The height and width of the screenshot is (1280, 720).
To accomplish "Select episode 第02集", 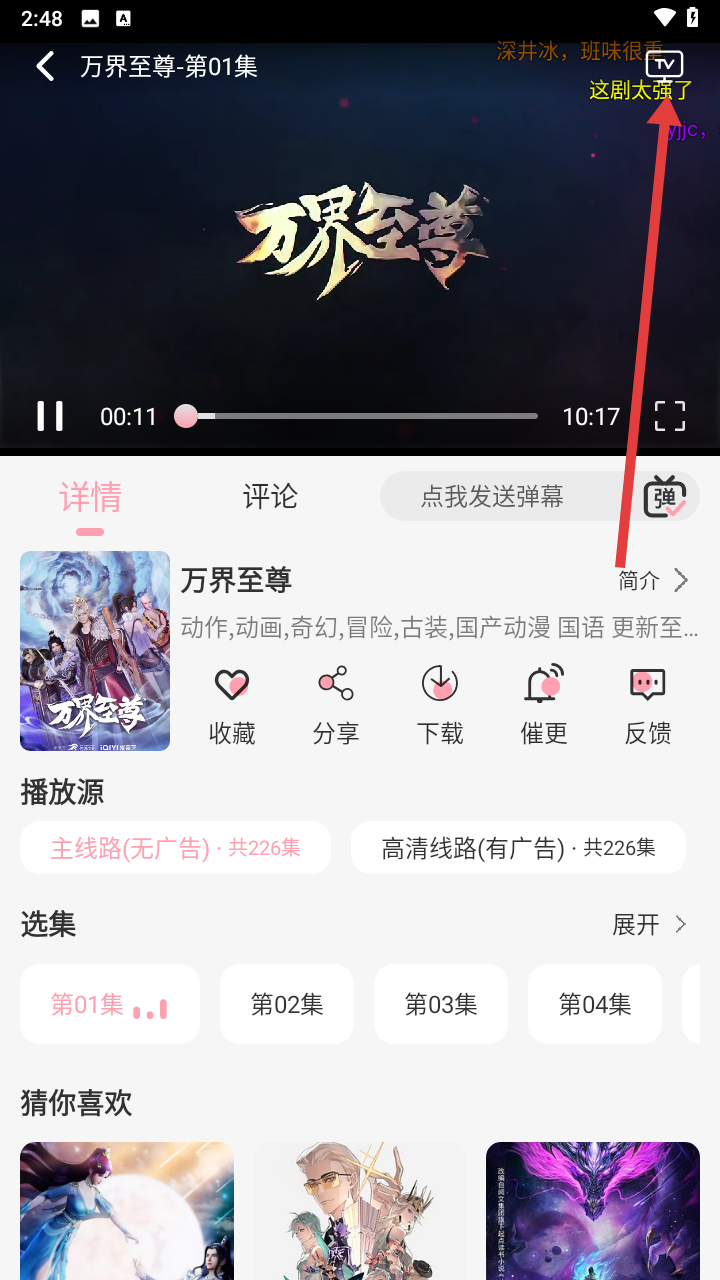I will pyautogui.click(x=287, y=1003).
